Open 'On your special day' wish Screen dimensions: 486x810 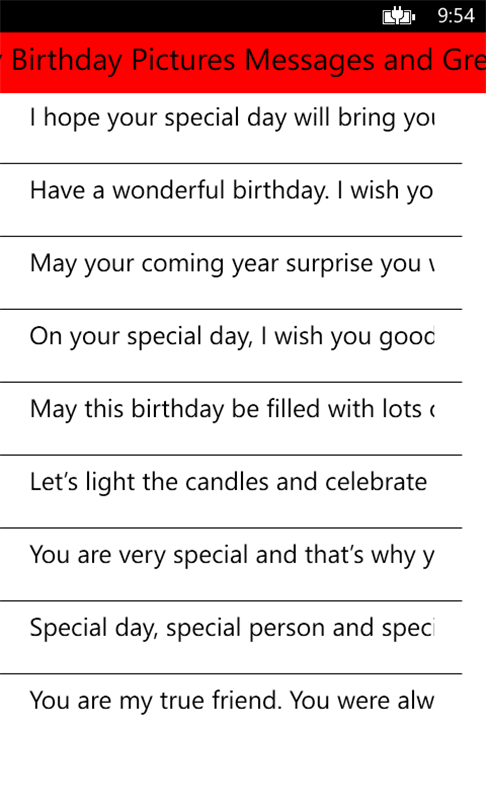[x=232, y=337]
